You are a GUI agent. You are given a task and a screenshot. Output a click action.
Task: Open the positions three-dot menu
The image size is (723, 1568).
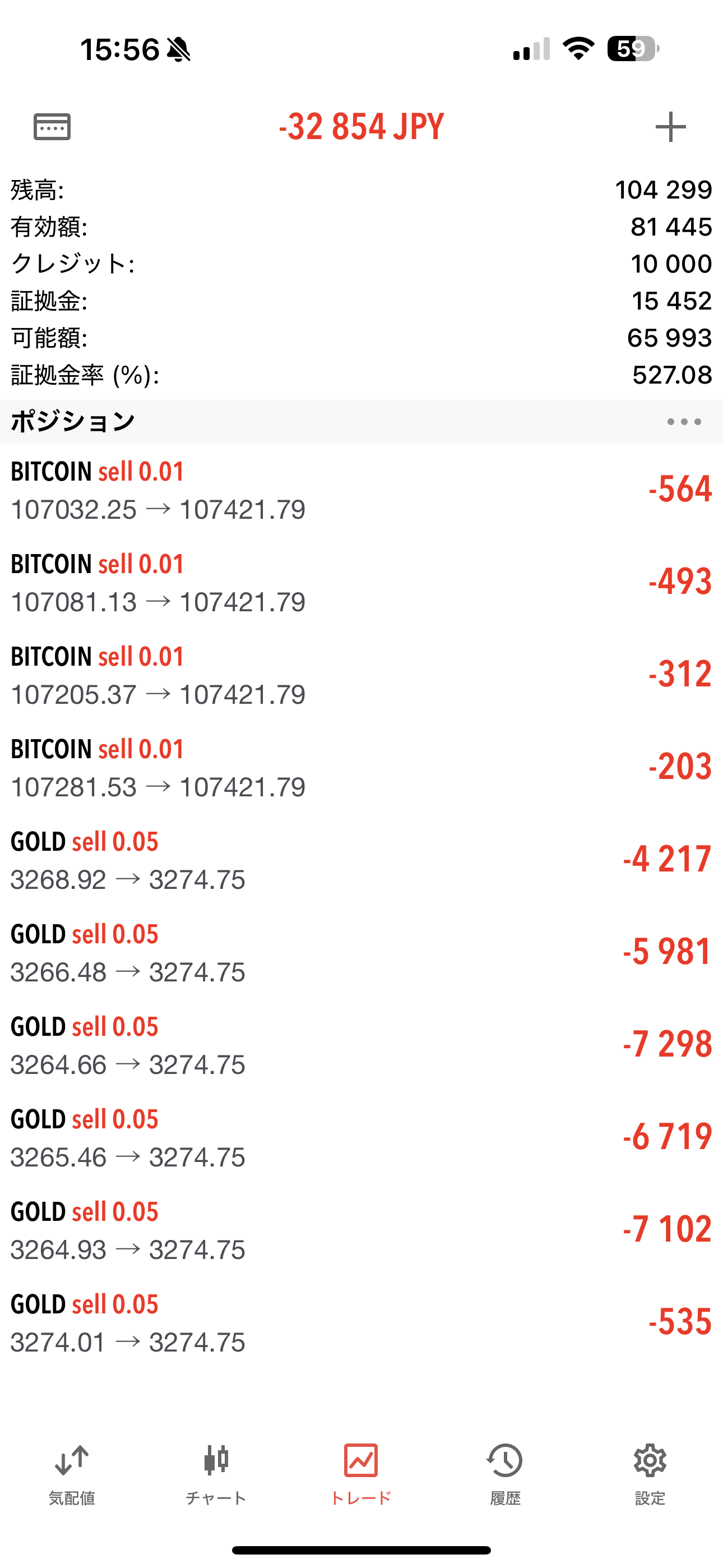684,421
